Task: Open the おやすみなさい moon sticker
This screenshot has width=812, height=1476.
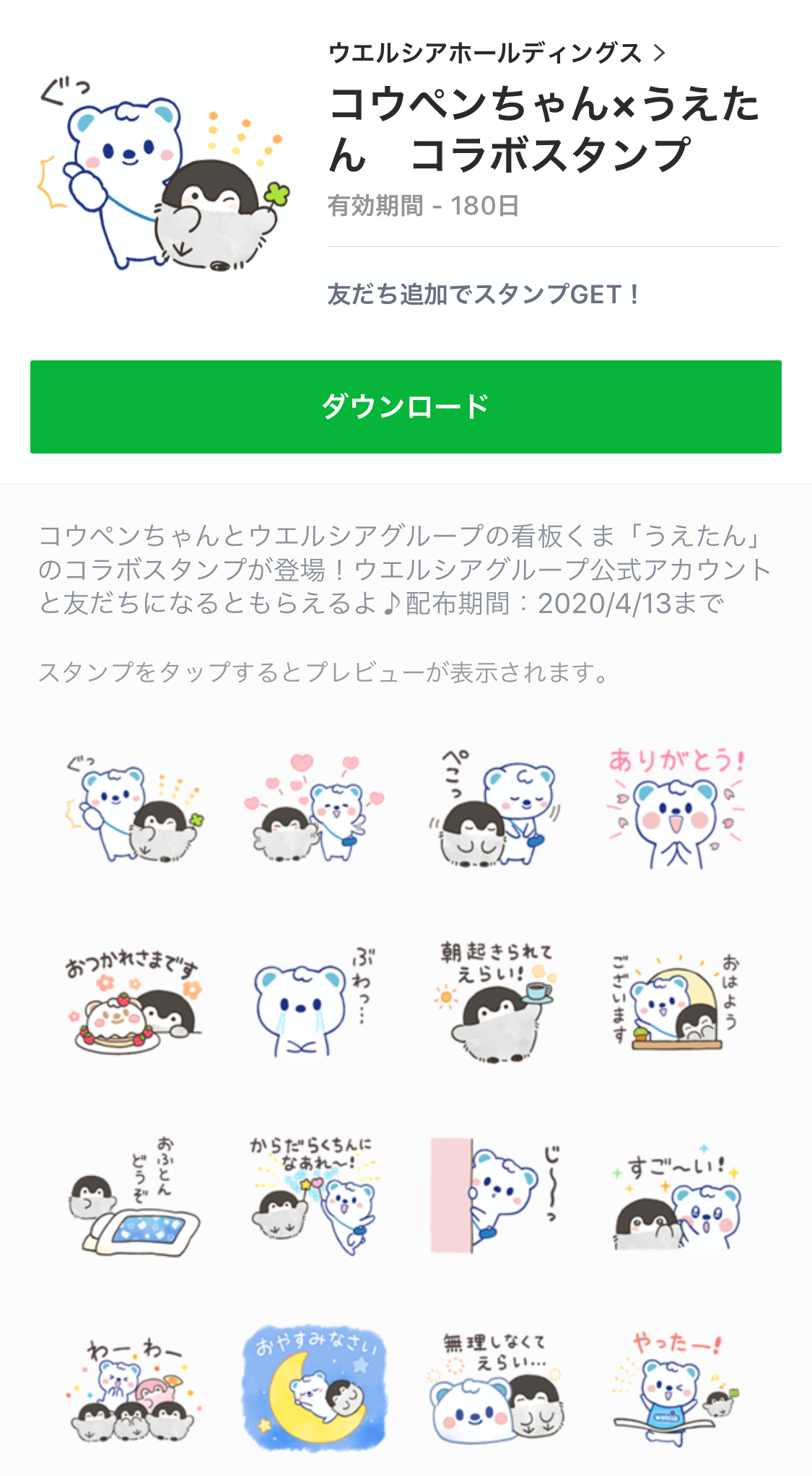Action: pos(312,1390)
